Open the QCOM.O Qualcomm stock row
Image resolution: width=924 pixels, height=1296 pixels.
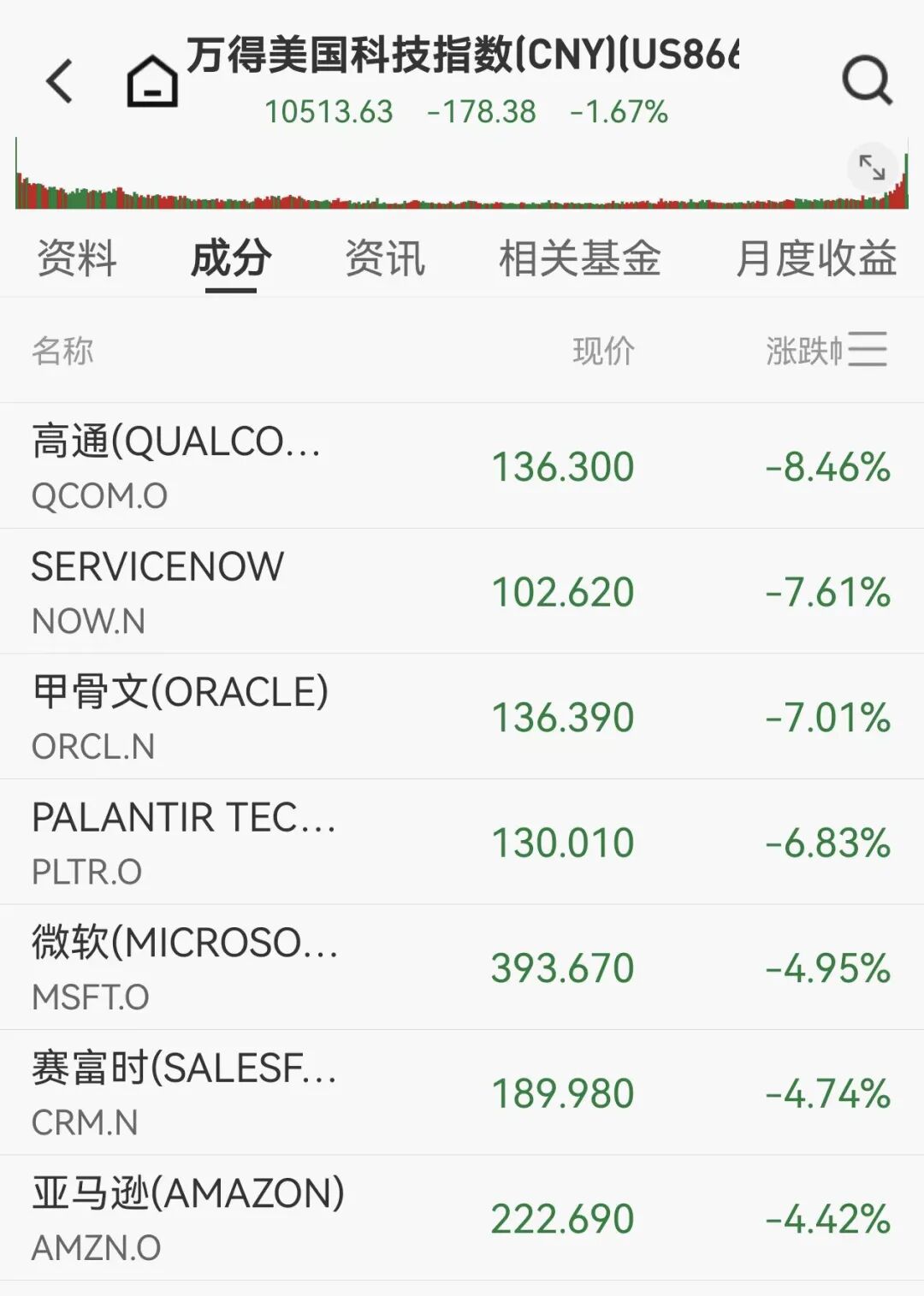click(x=462, y=466)
